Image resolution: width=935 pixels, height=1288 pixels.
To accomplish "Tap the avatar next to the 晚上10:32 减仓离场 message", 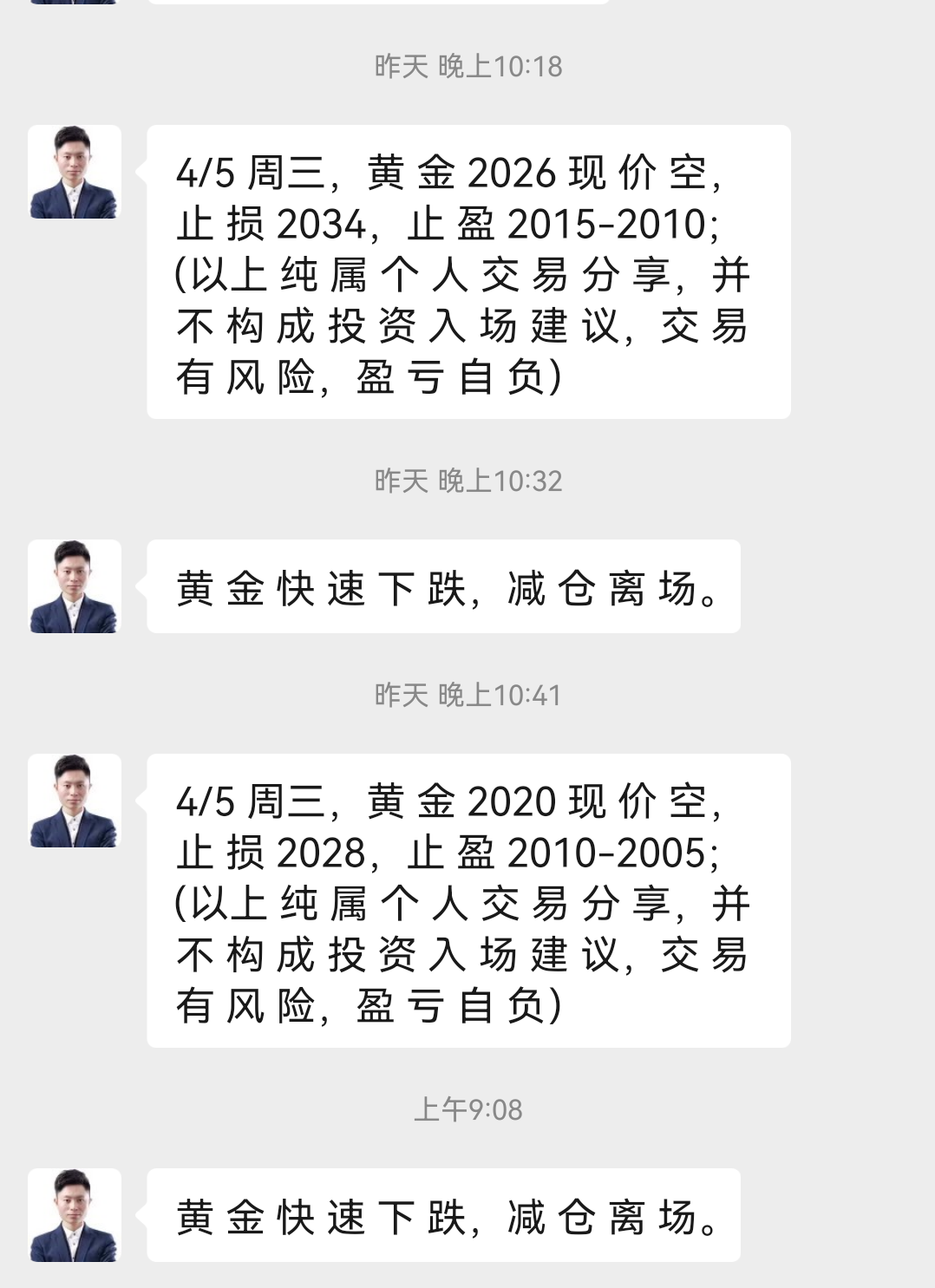I will [75, 586].
